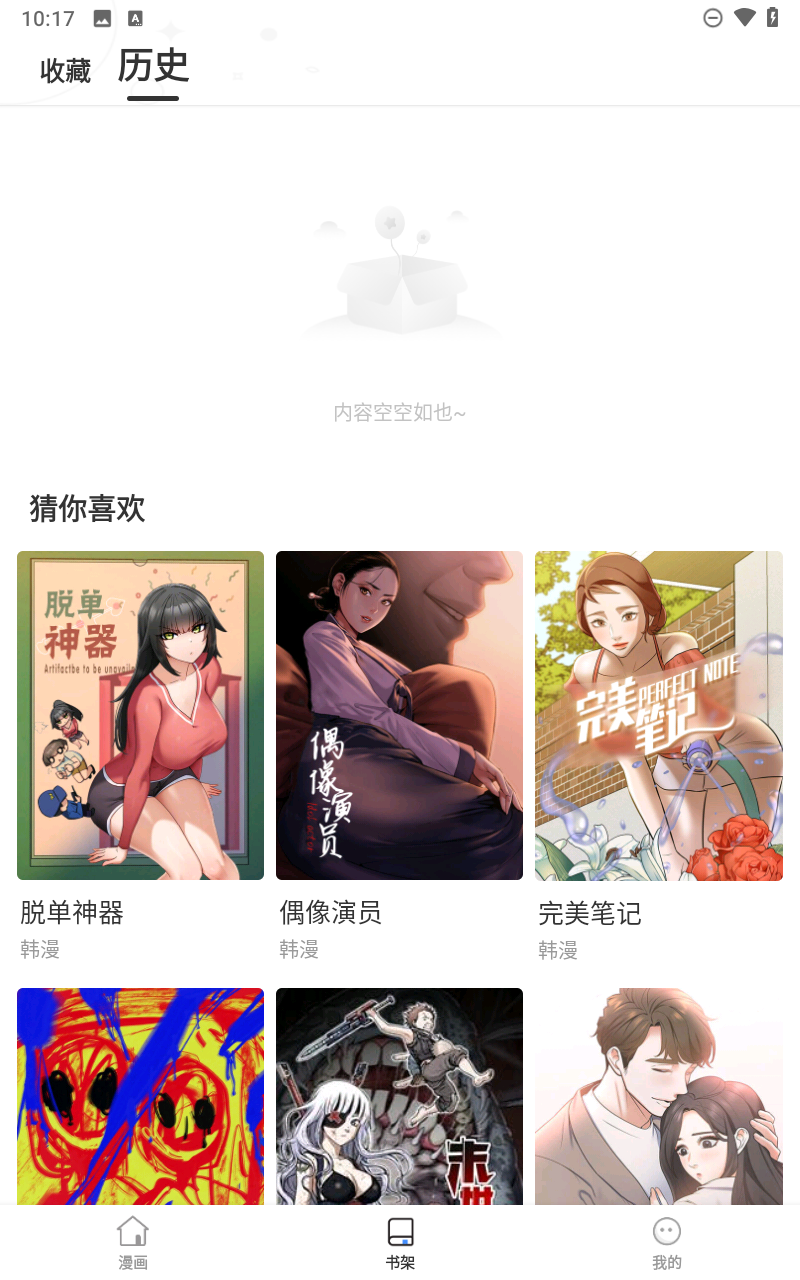
Task: Go to the 漫画 home tab
Action: click(x=133, y=1242)
